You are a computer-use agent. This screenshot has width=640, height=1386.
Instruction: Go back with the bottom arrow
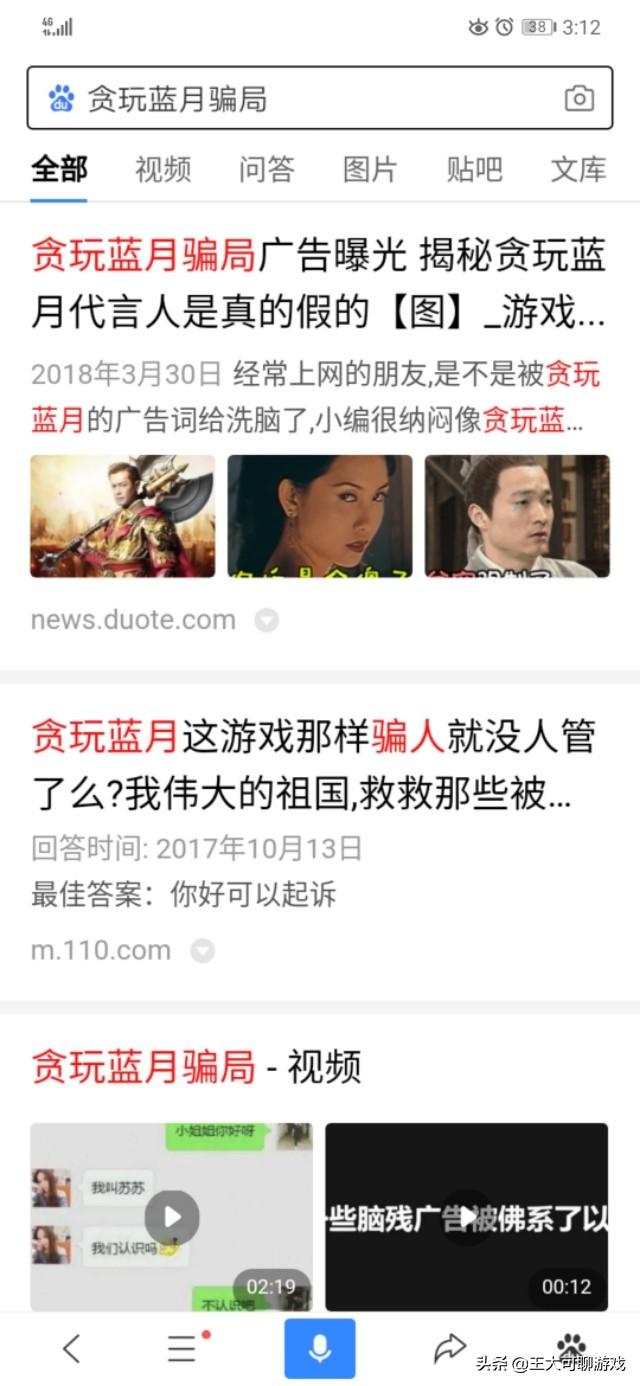71,1349
